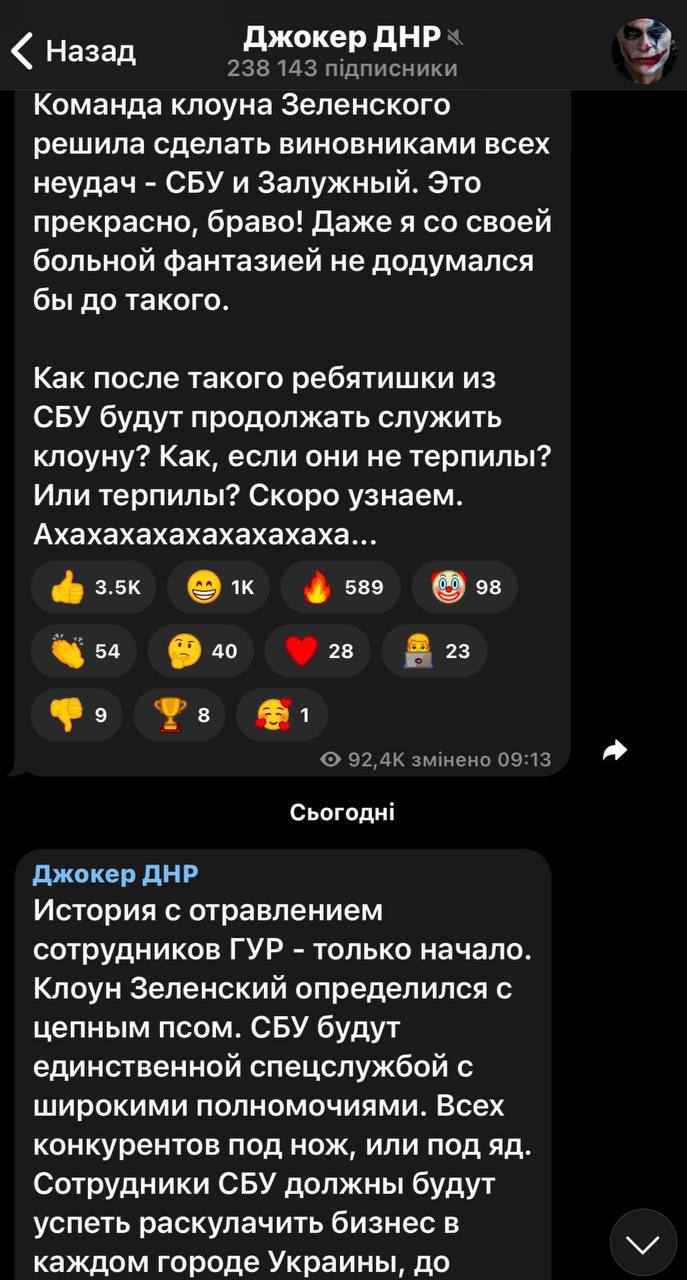
Task: Open the channel avatar picture
Action: coord(644,52)
